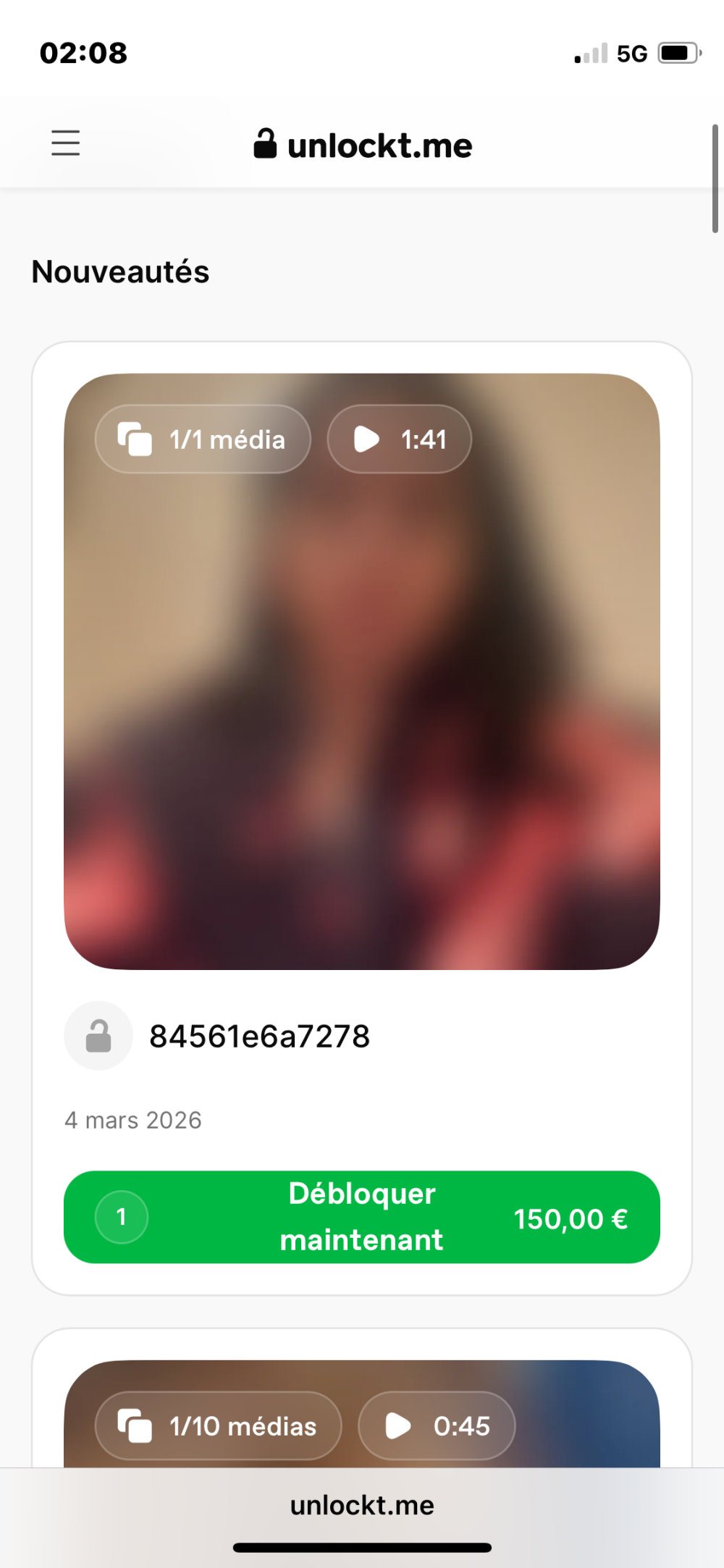
Task: Click the padlock avatar beside 84561e6a7278
Action: click(98, 1035)
